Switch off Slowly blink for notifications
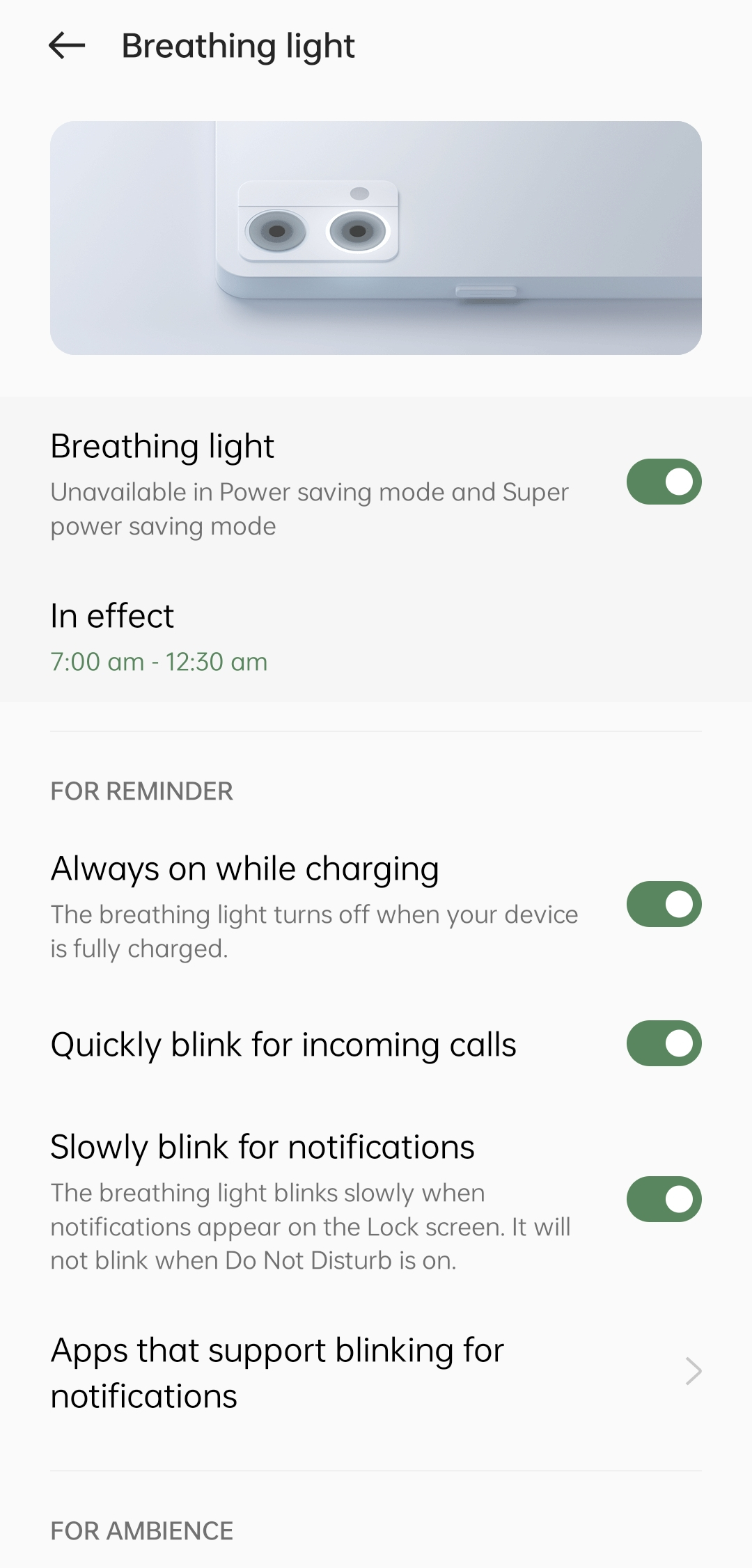Viewport: 752px width, 1568px height. point(664,1199)
